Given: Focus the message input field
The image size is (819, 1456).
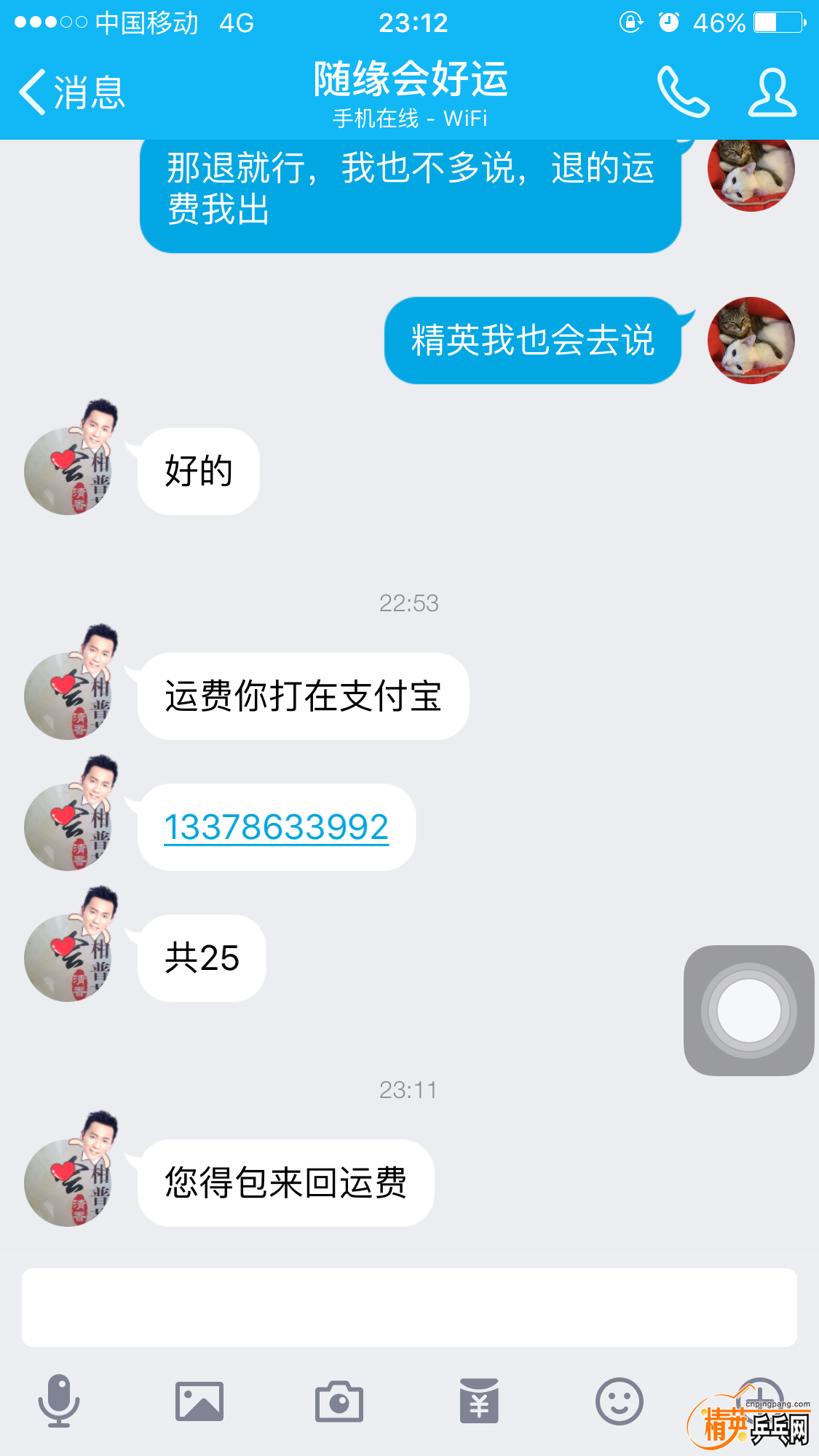Looking at the screenshot, I should (x=409, y=1308).
